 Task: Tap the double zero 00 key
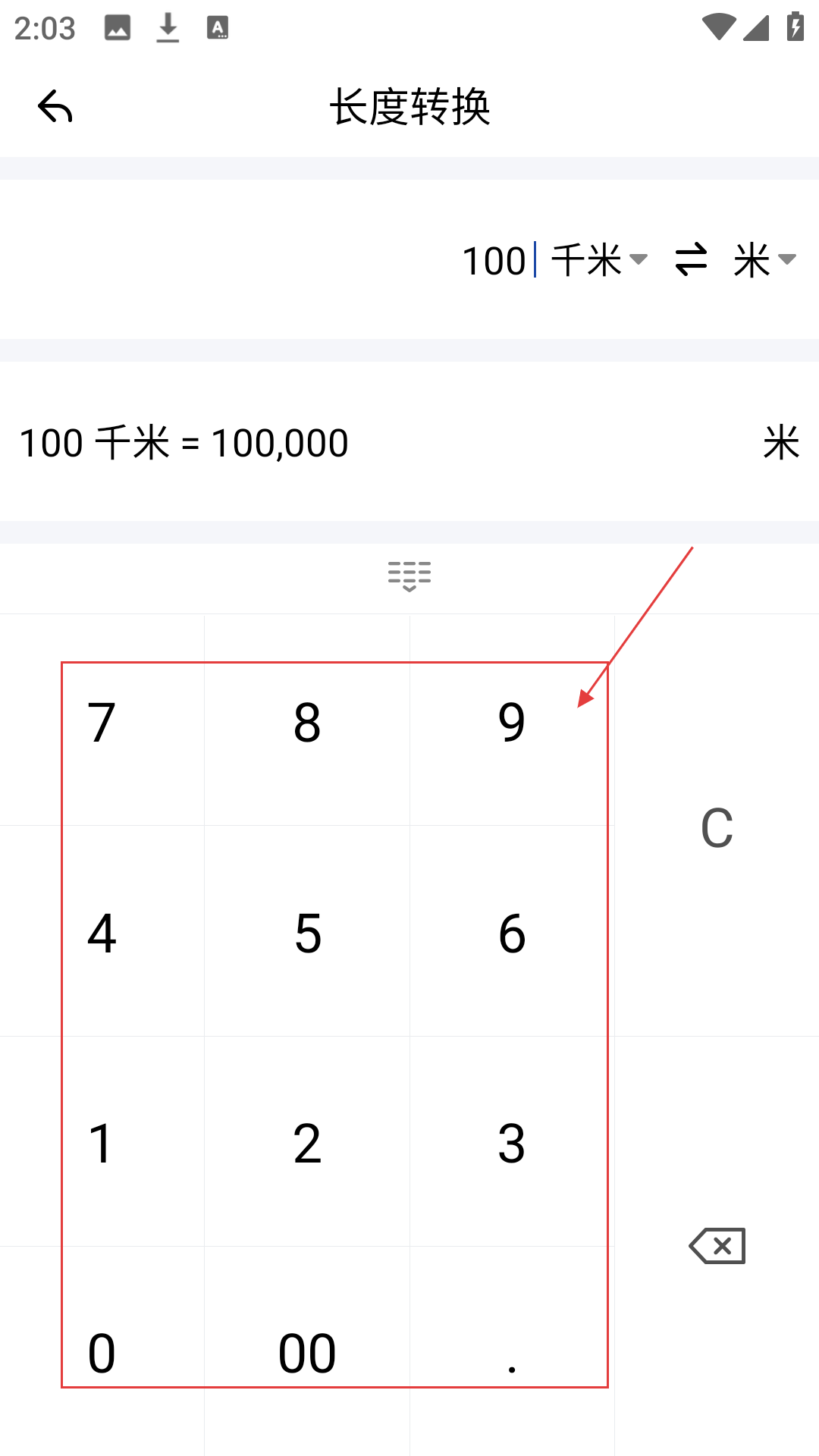click(307, 1352)
